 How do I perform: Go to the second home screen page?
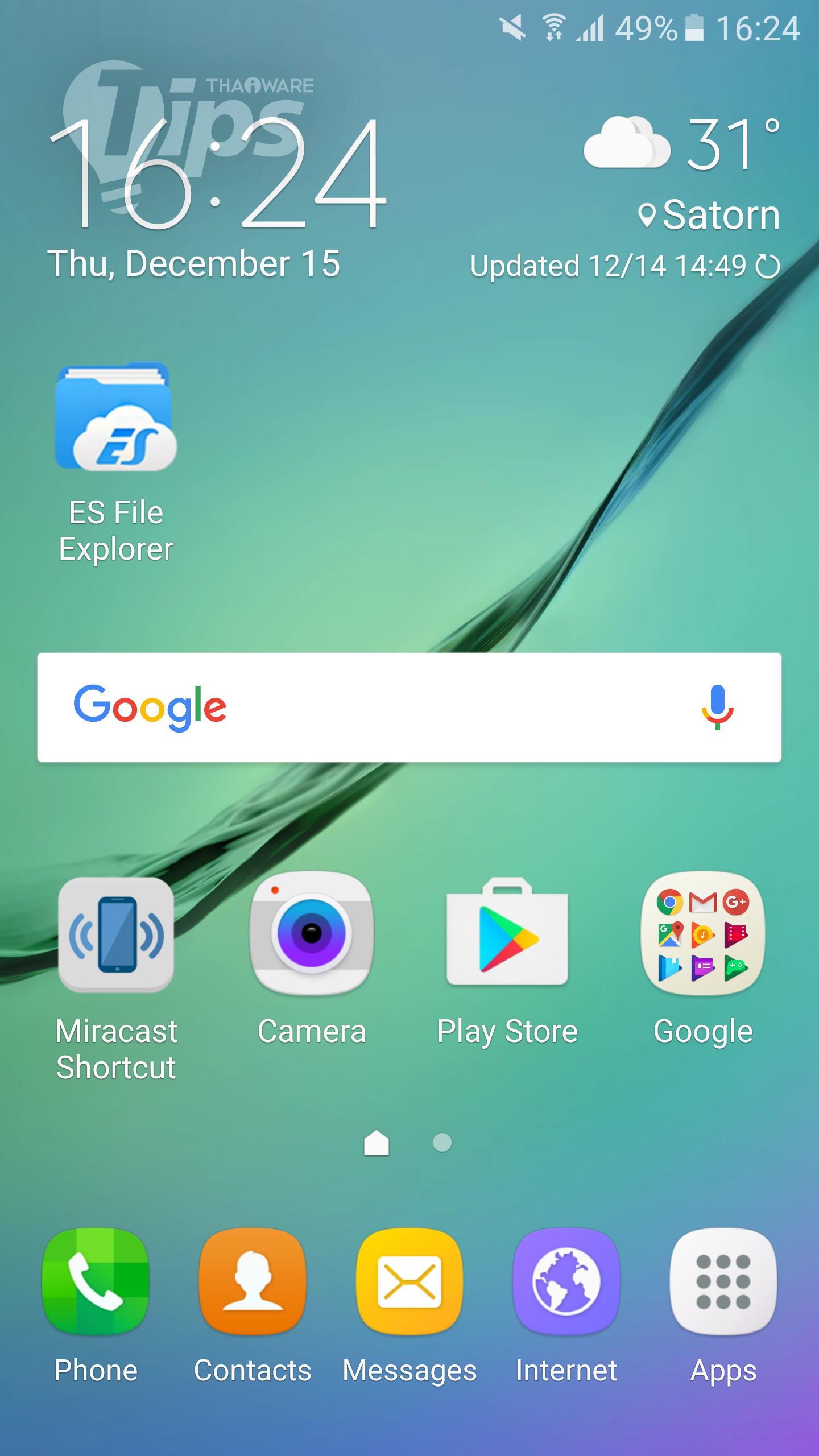tap(442, 1143)
